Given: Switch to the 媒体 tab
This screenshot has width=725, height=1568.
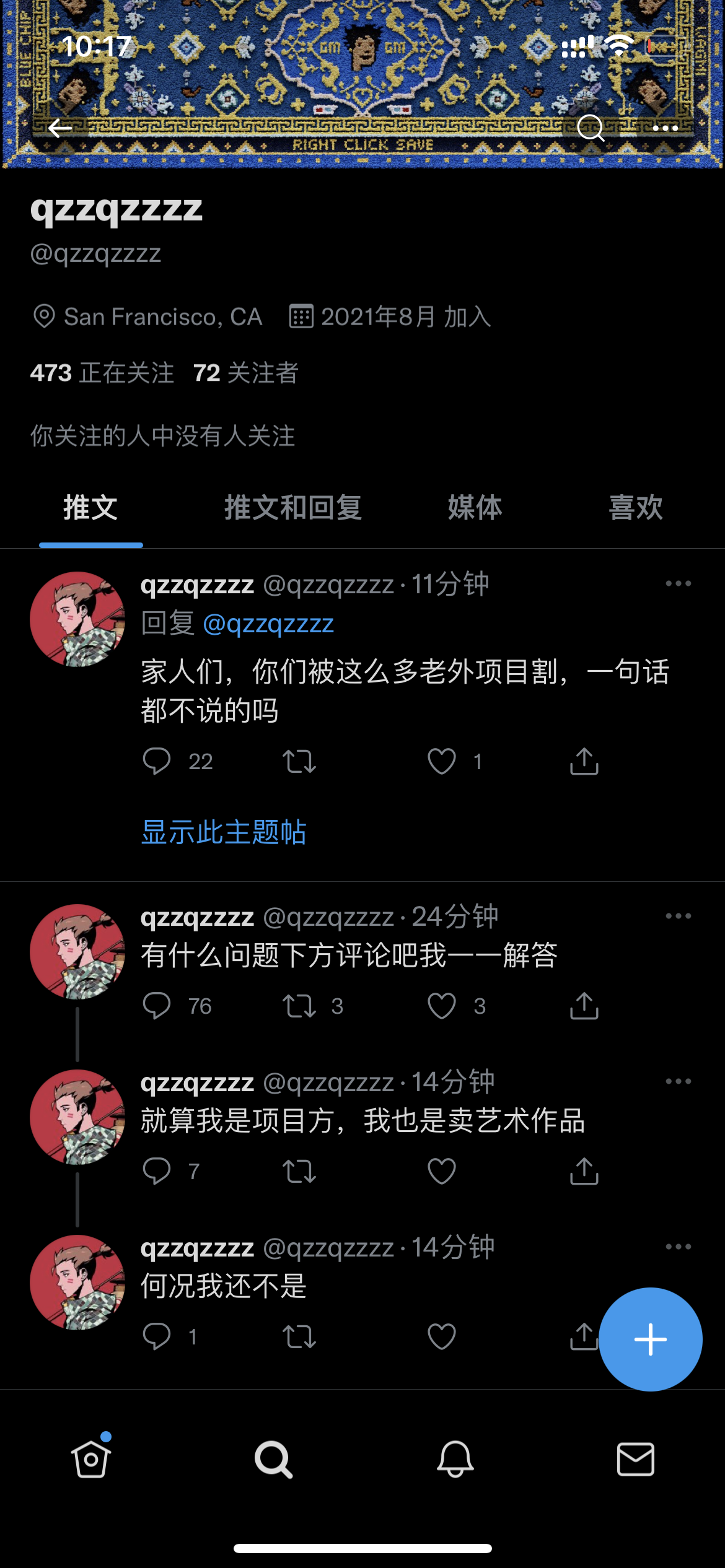Looking at the screenshot, I should [x=475, y=508].
